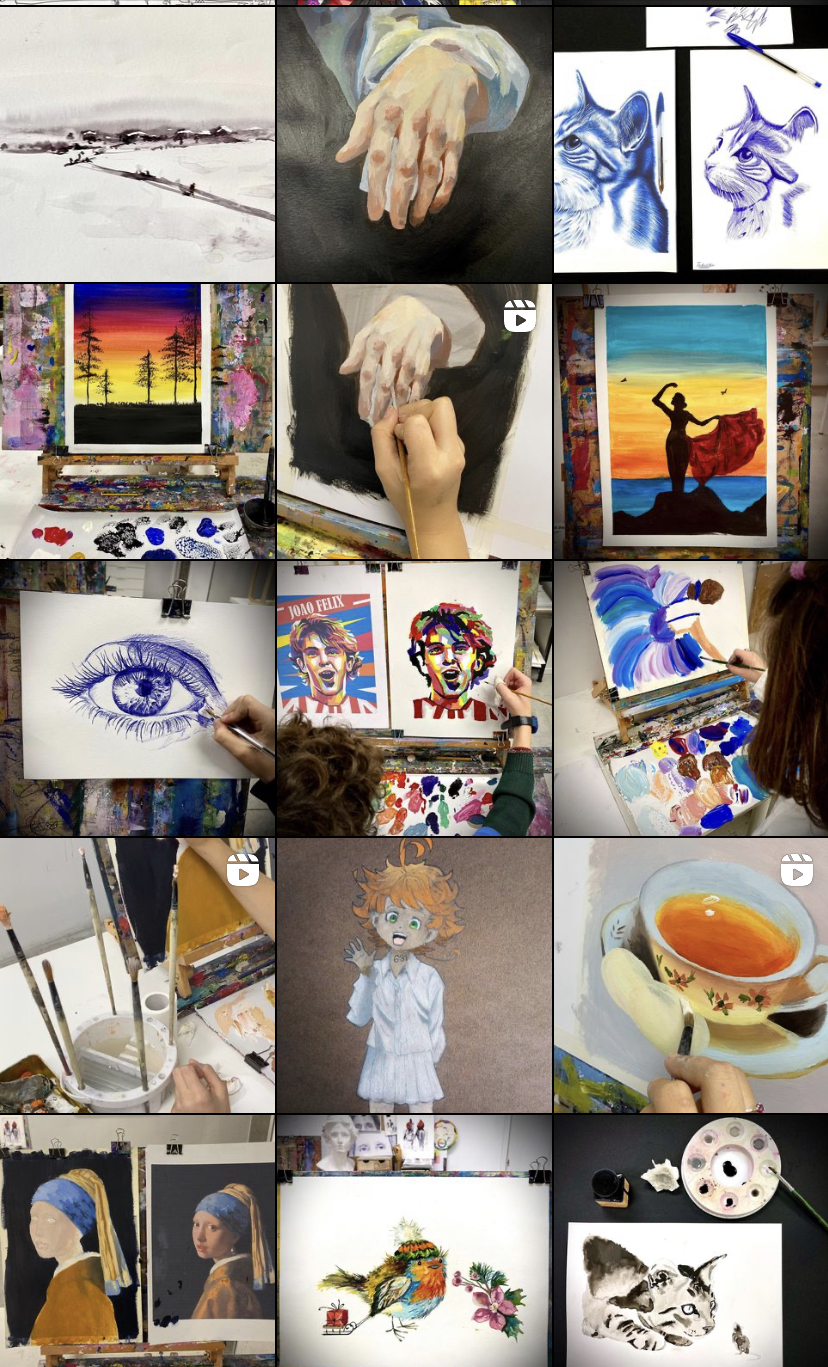Open the dancer silhouette sunset painting
Screen dimensions: 828x1367
click(691, 421)
